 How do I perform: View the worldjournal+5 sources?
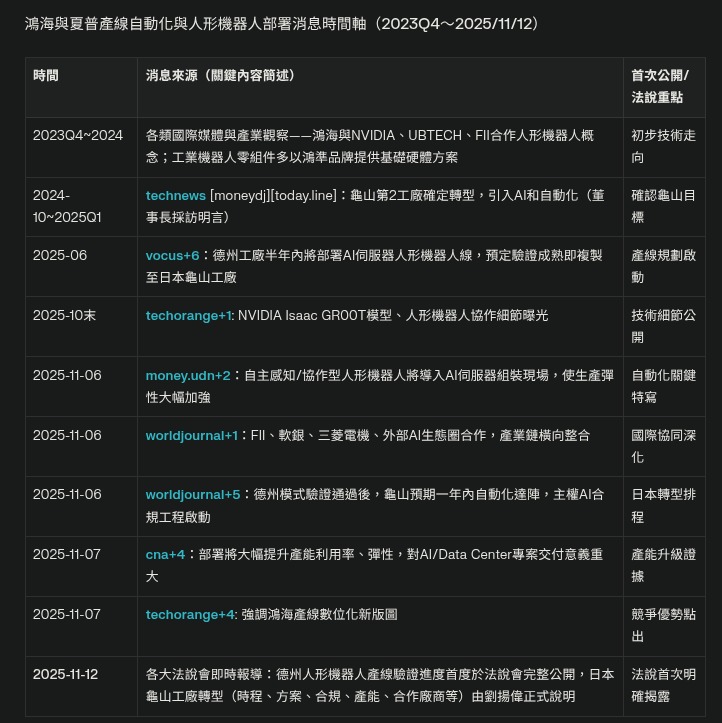[x=192, y=494]
